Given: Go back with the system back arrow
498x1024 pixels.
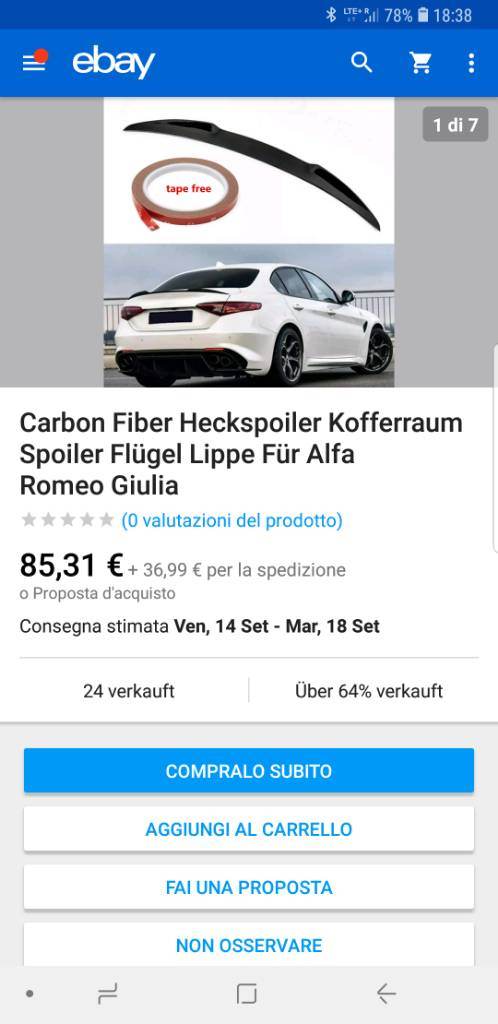Looking at the screenshot, I should click(386, 994).
